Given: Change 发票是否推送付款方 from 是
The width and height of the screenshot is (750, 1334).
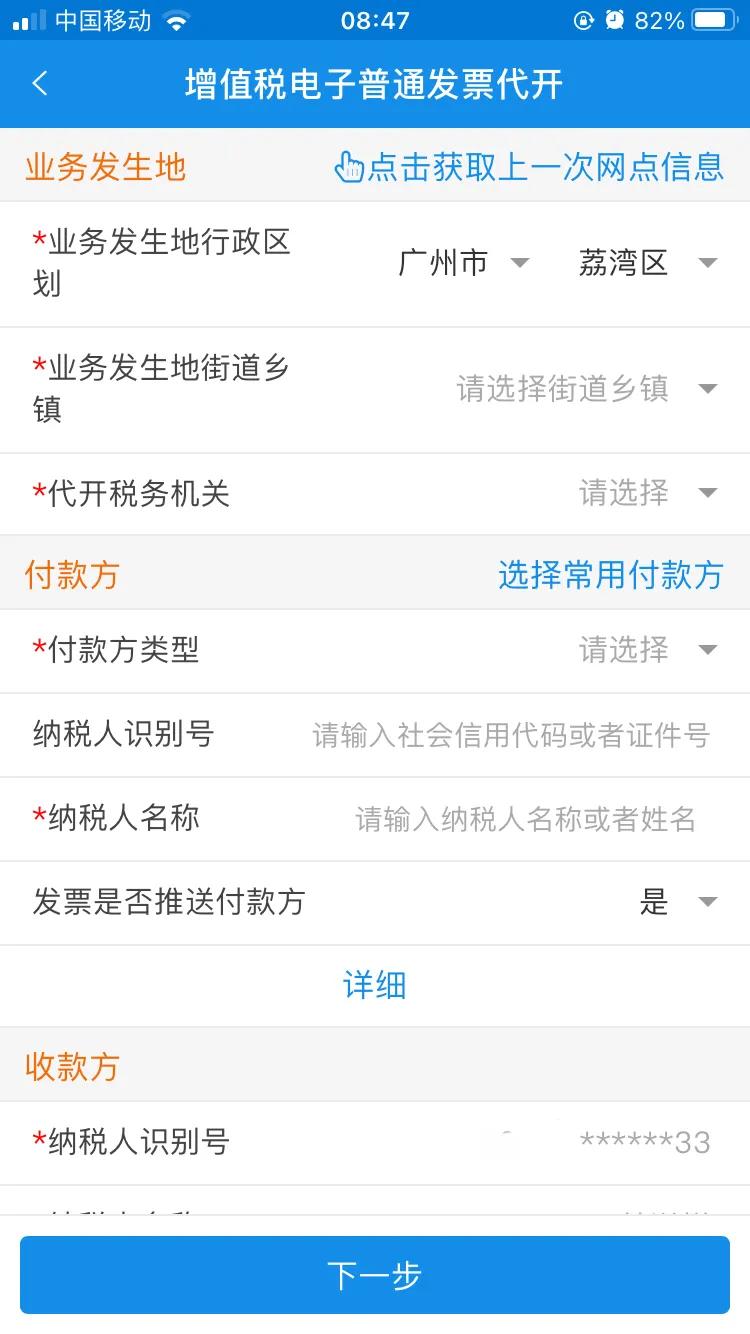Looking at the screenshot, I should (x=675, y=903).
